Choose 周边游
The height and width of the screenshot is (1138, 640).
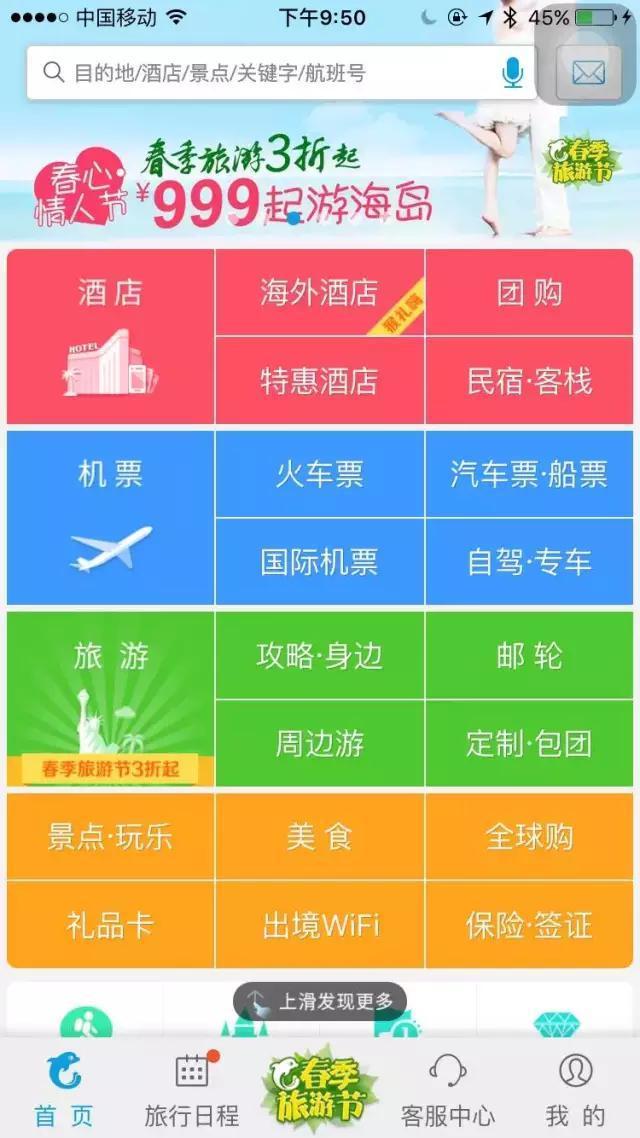click(319, 743)
